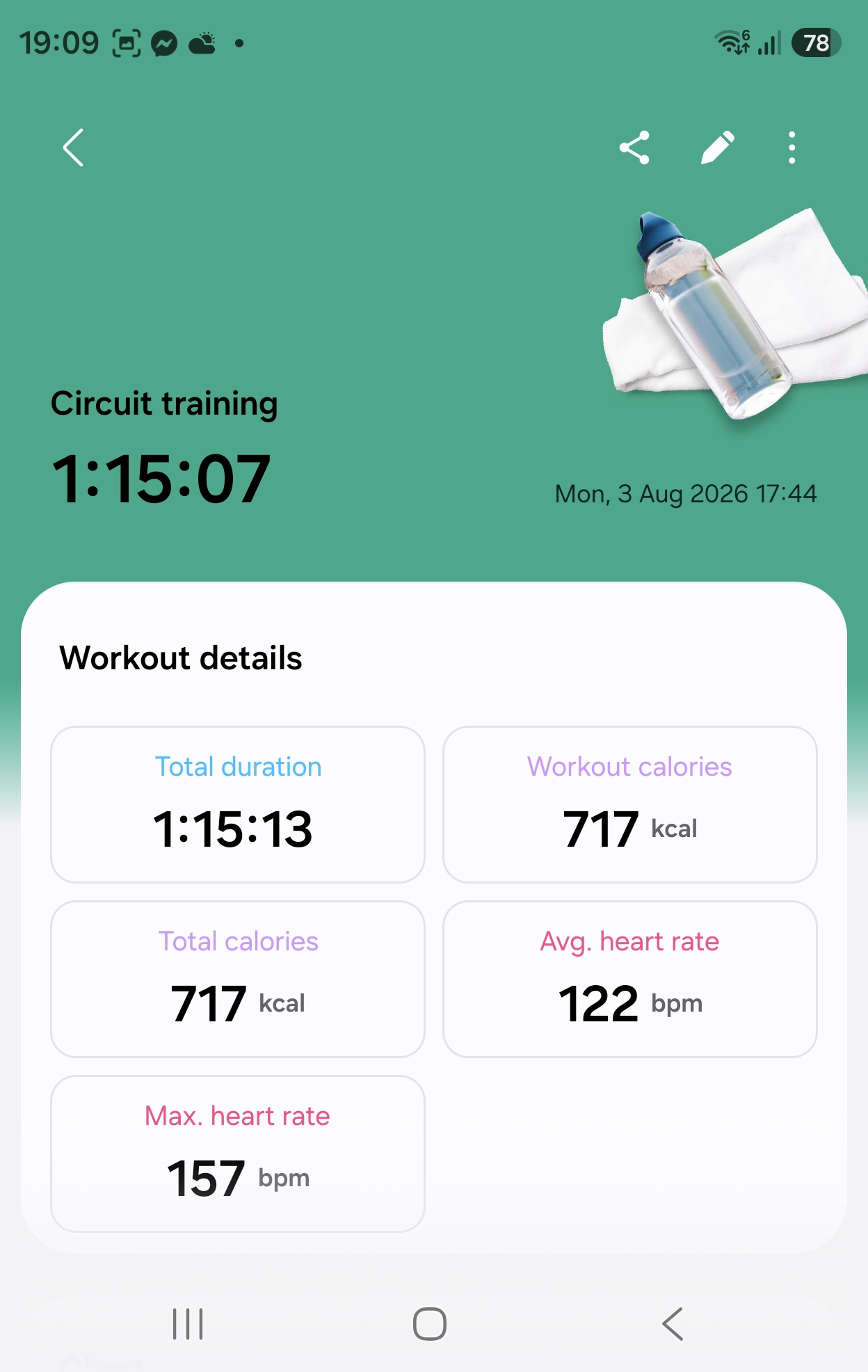Go back from the Circuit training workout
Image resolution: width=868 pixels, height=1372 pixels.
tap(74, 147)
